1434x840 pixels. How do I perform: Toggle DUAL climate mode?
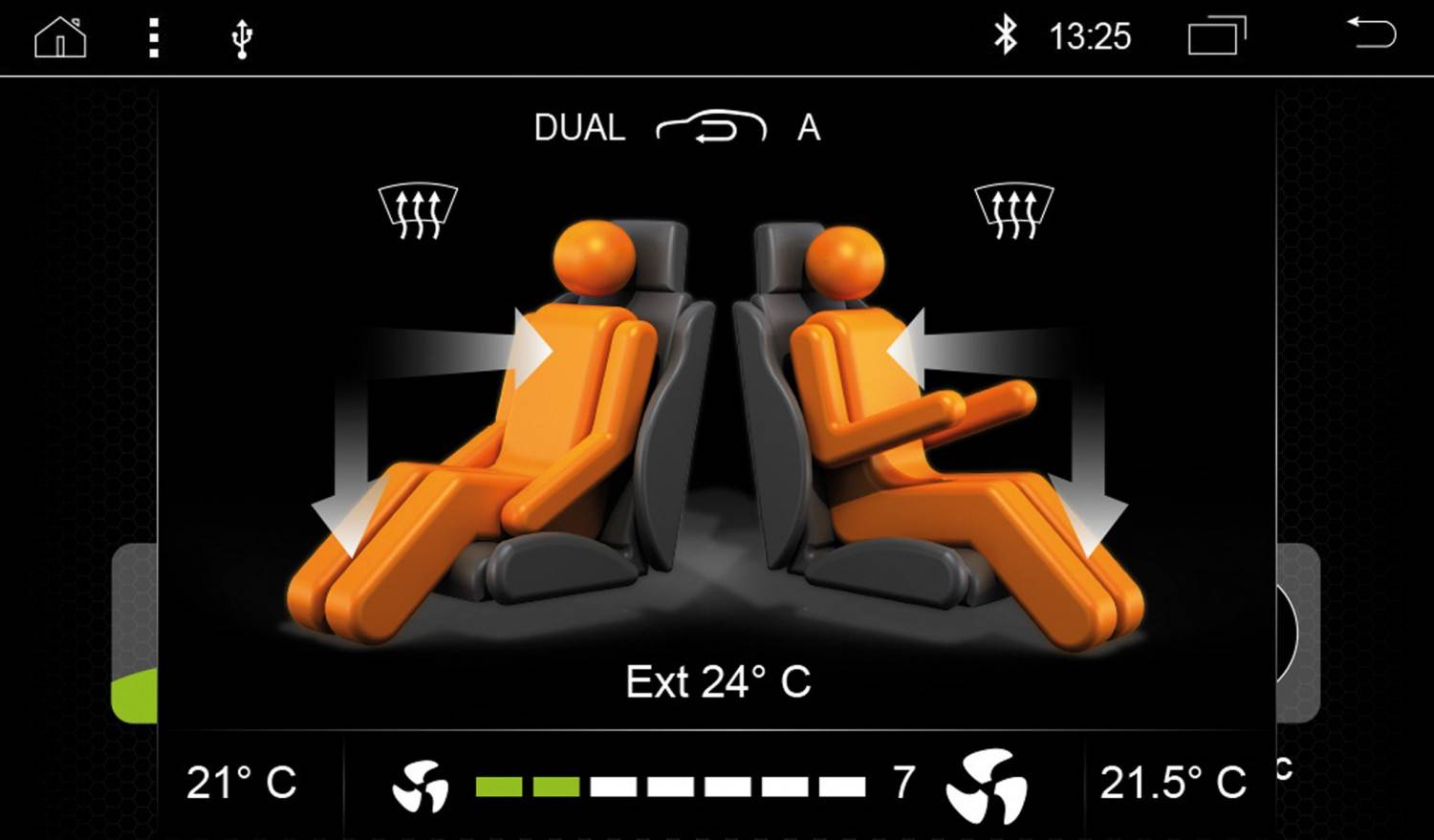click(x=579, y=128)
